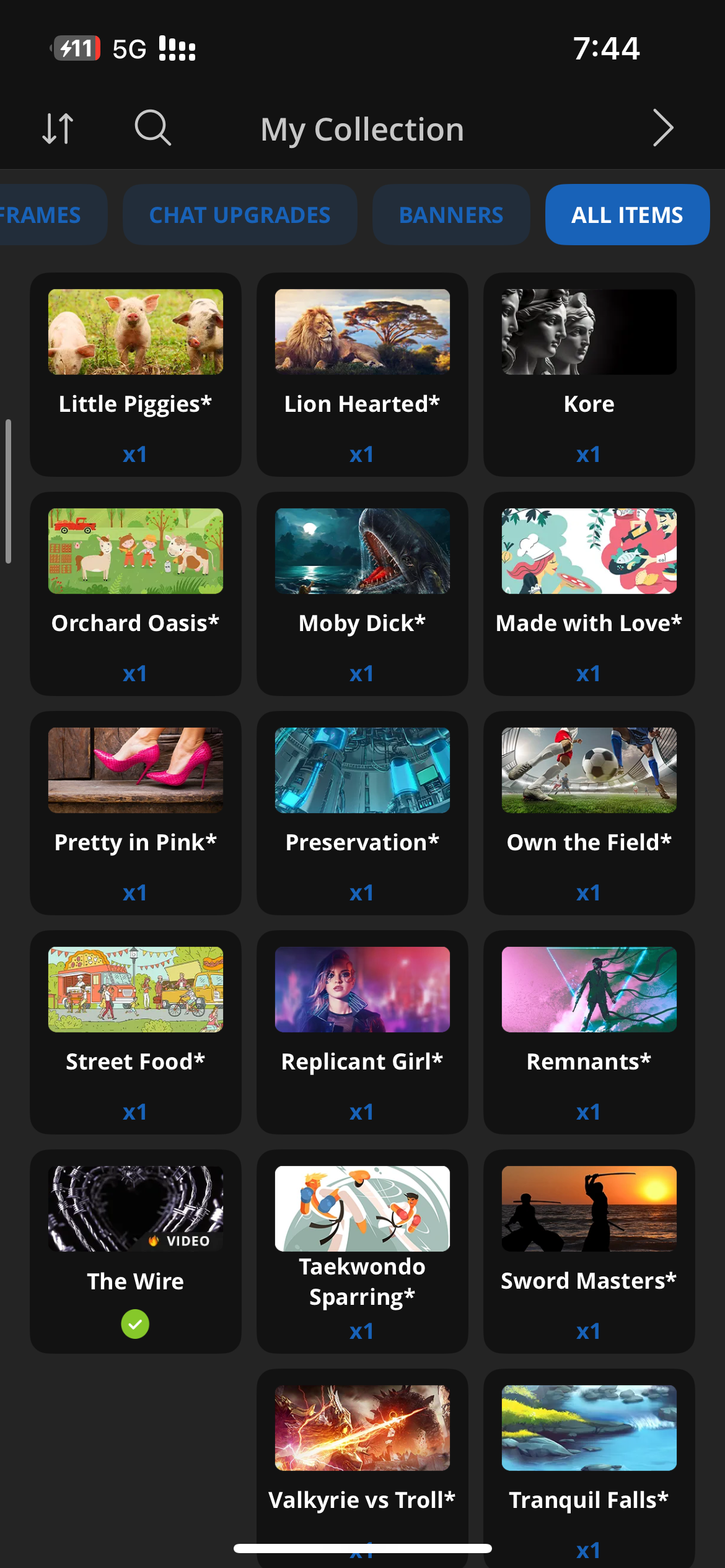
Task: Open Orchard Oasis card
Action: (x=135, y=593)
